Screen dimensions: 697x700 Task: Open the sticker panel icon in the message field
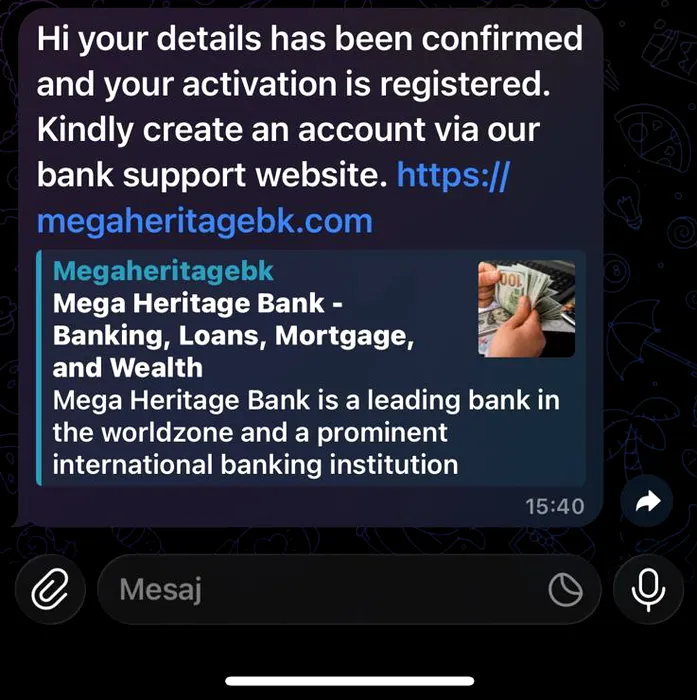[566, 591]
